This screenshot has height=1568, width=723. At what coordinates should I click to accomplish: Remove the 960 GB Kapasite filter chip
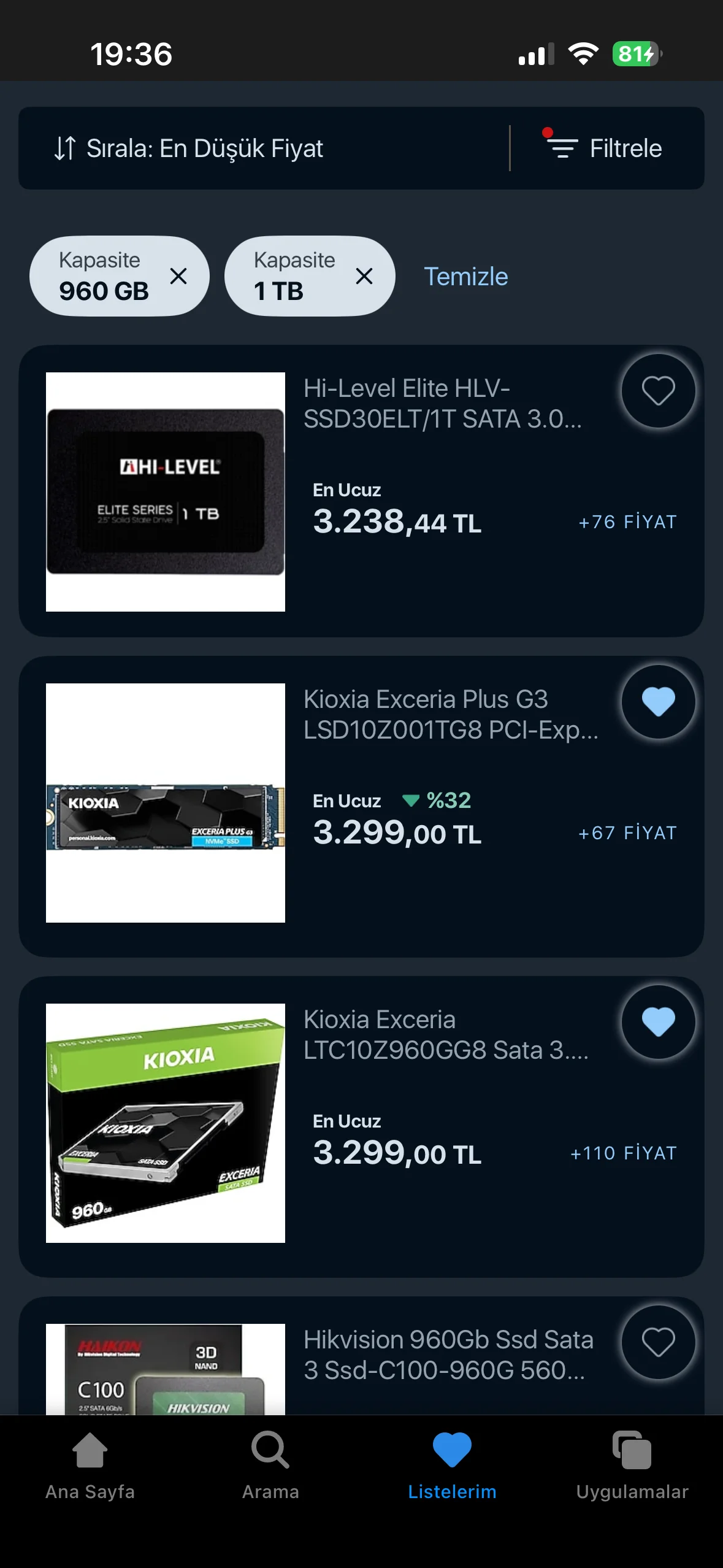(178, 276)
